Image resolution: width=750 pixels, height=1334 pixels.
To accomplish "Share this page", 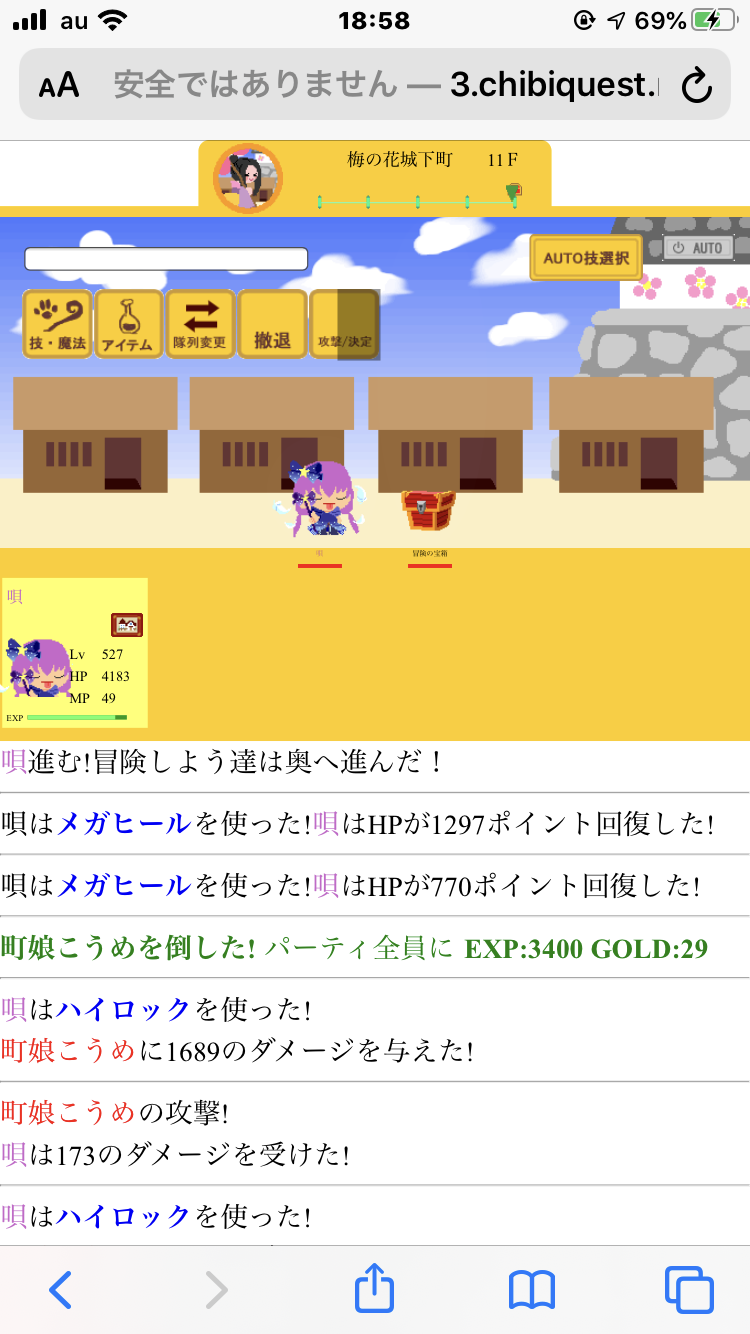I will (x=374, y=1290).
